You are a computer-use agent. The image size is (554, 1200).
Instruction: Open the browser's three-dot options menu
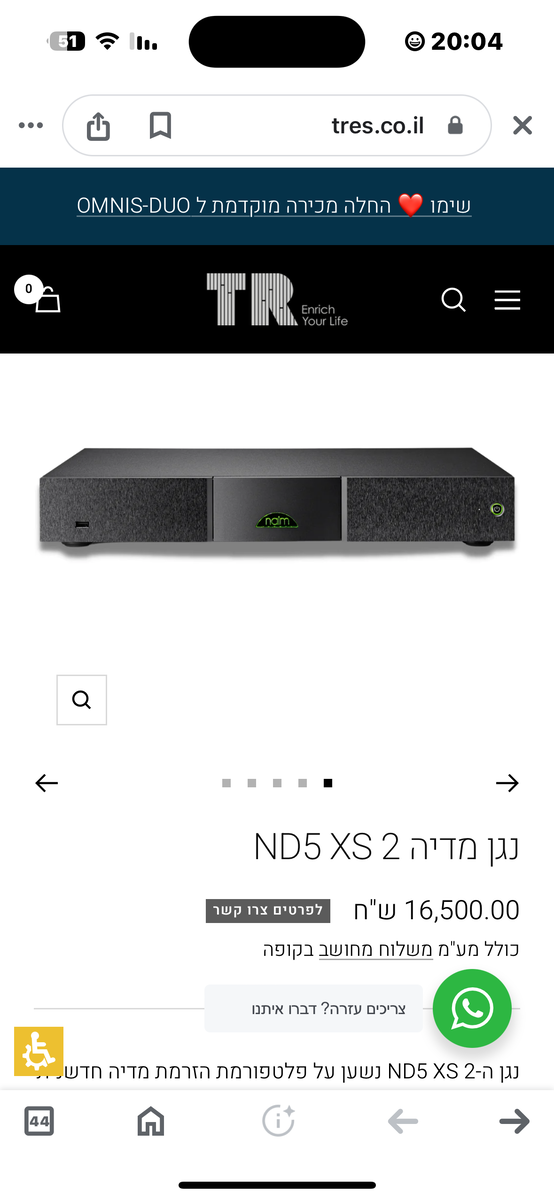31,126
